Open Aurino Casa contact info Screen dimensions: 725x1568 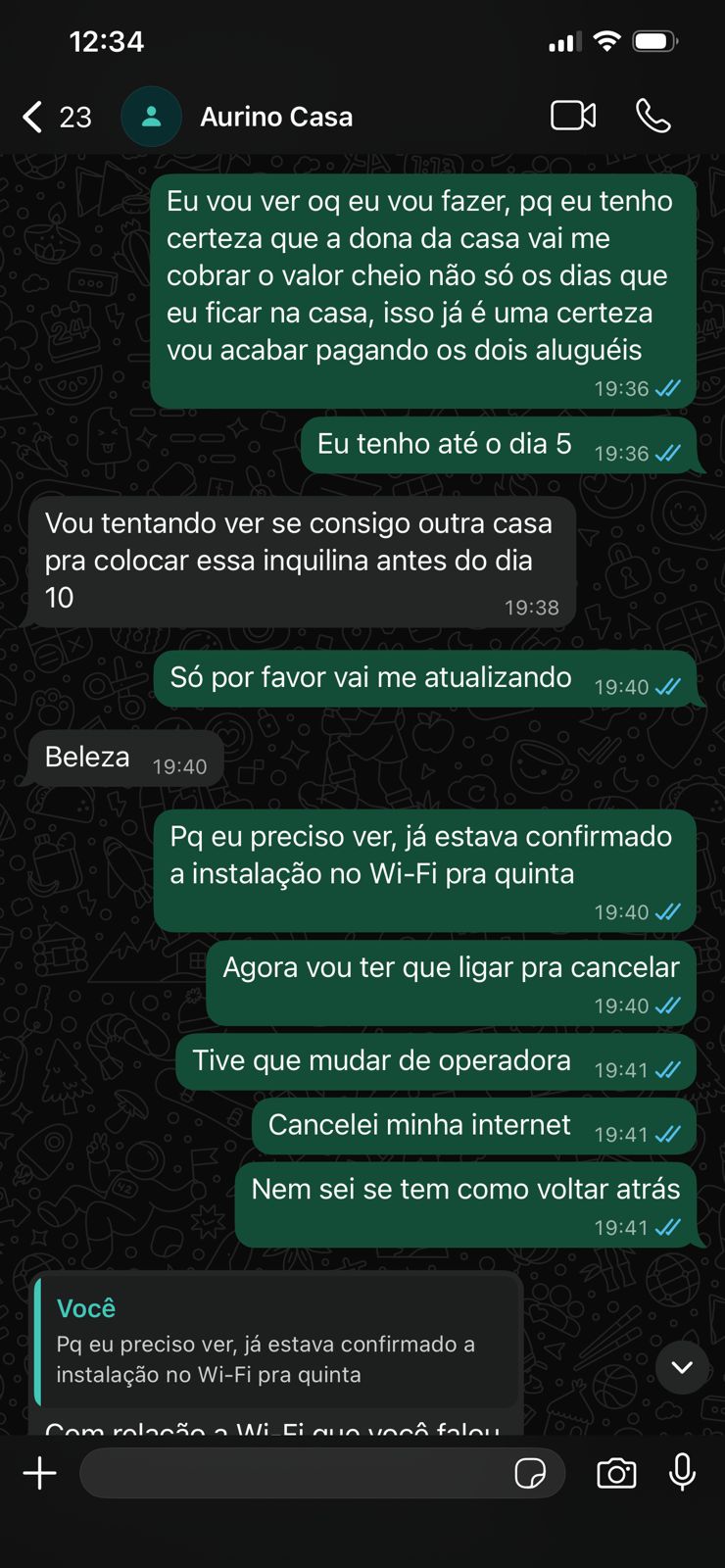coord(275,117)
